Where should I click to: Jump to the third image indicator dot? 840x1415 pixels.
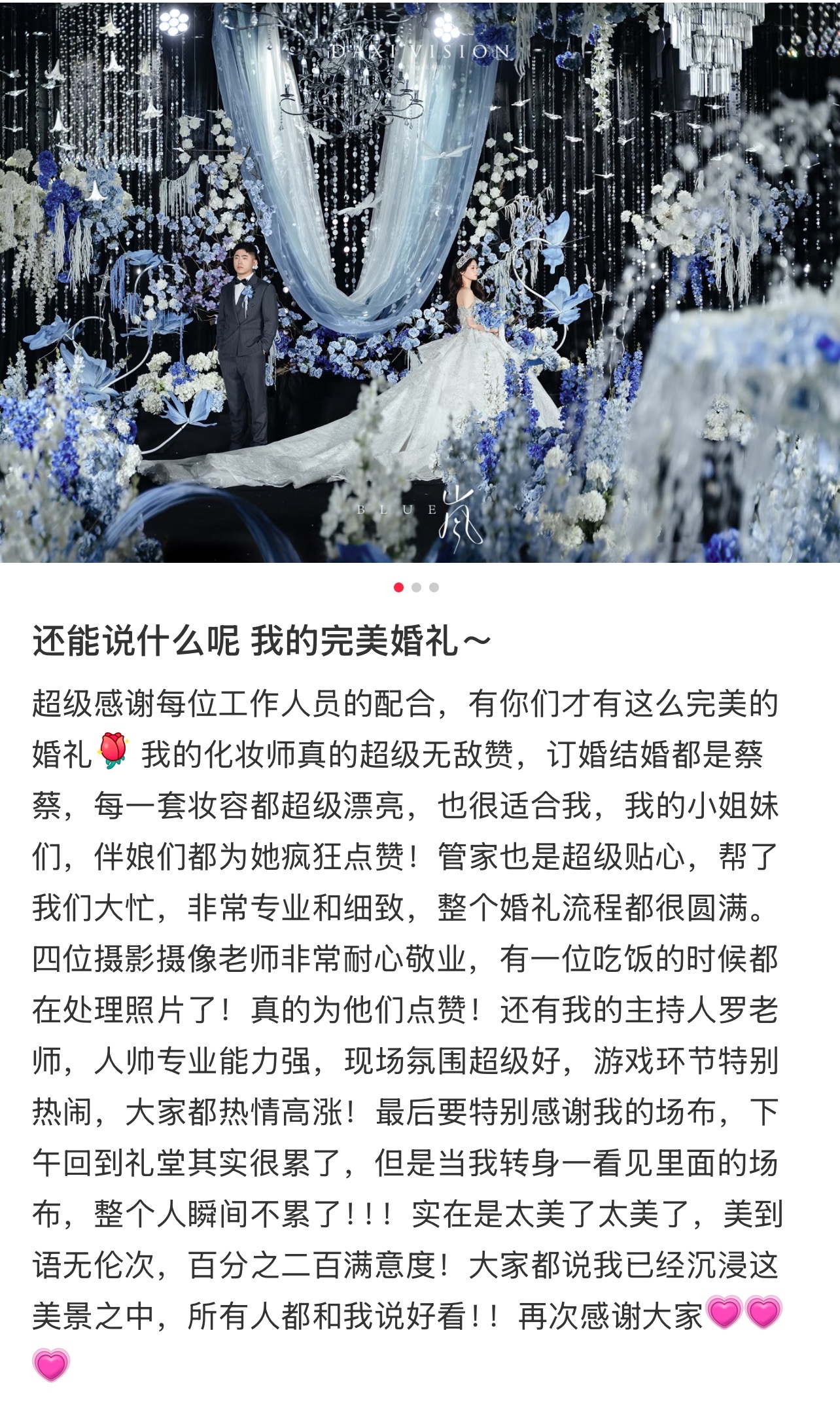point(434,587)
